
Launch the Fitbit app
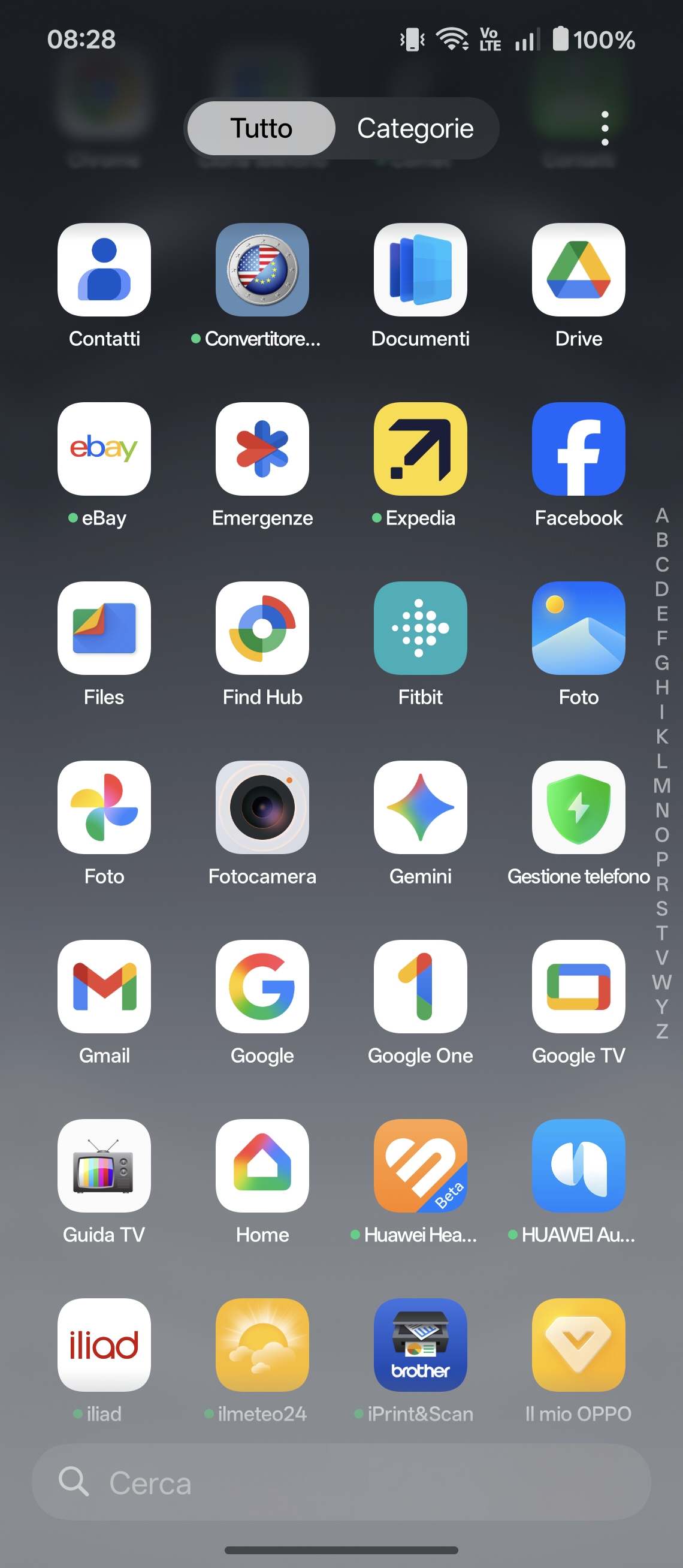click(x=420, y=628)
